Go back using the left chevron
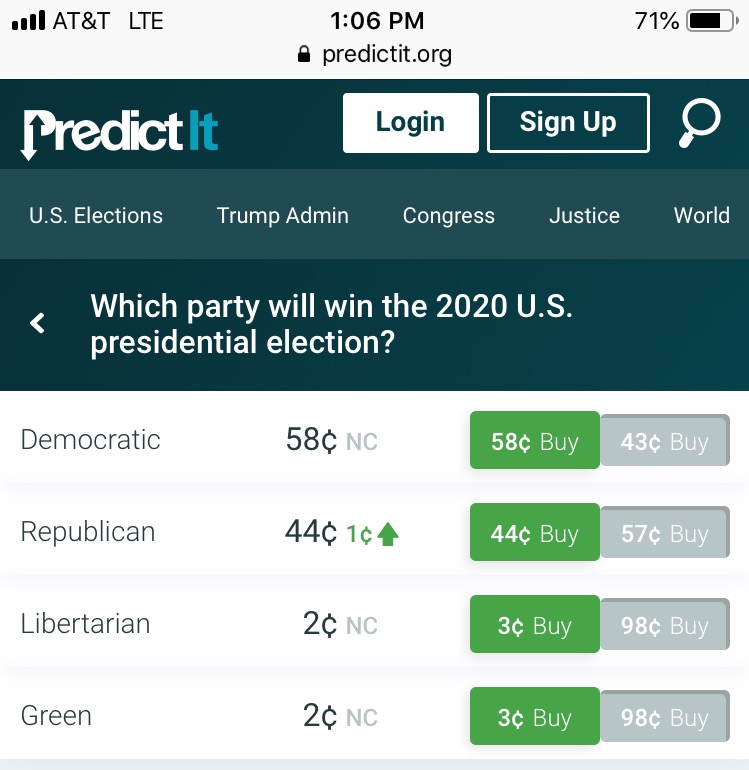This screenshot has height=770, width=749. pos(38,323)
